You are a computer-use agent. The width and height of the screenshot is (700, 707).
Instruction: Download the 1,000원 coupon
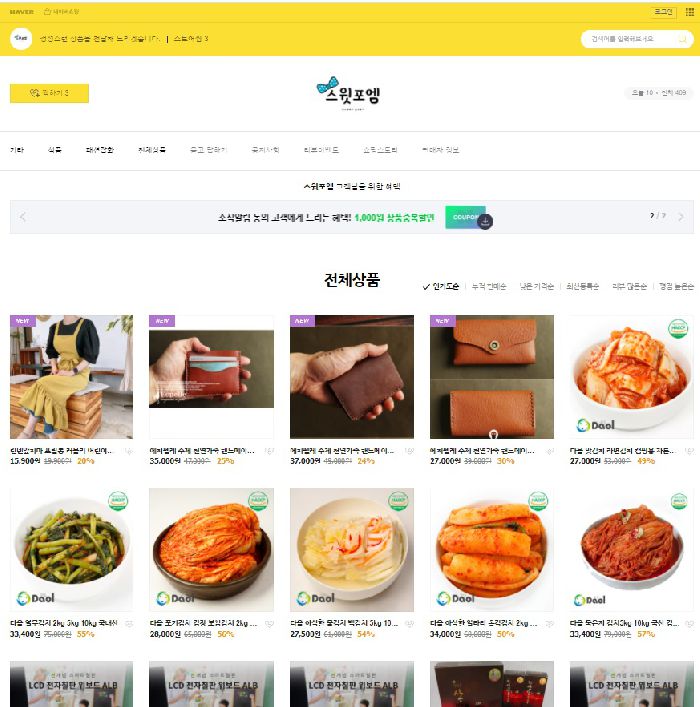tap(466, 217)
